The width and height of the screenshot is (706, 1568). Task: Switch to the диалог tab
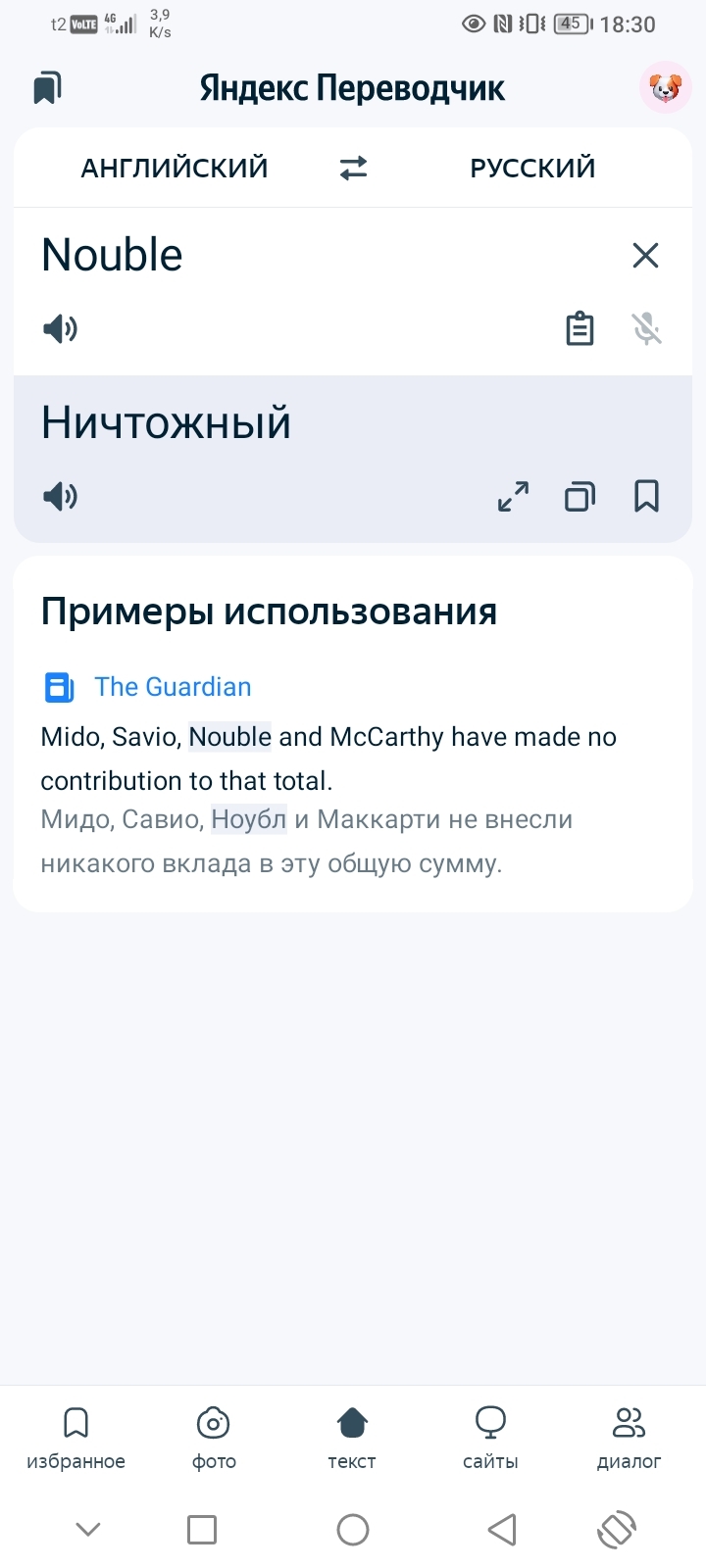tap(629, 1439)
